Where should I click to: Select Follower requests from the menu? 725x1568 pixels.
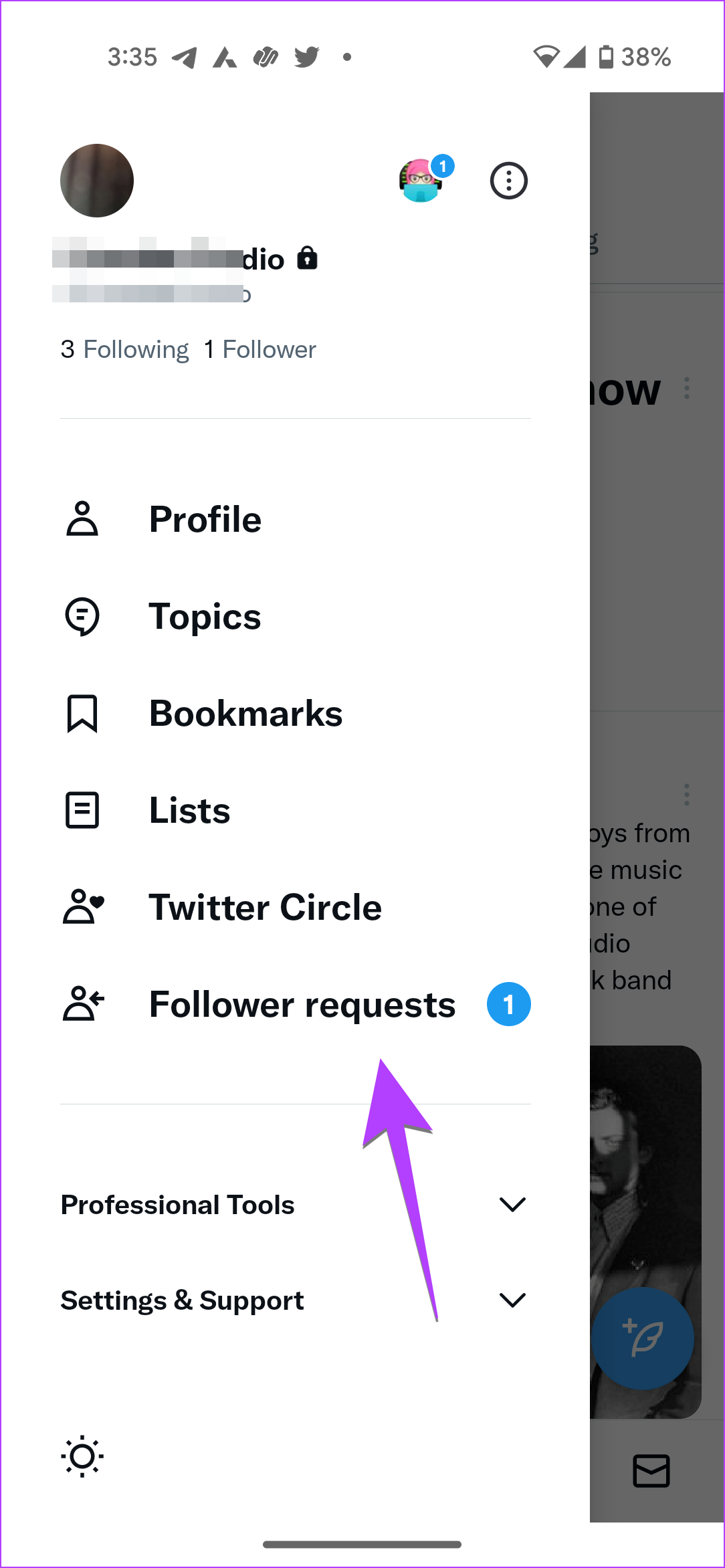pos(301,1004)
